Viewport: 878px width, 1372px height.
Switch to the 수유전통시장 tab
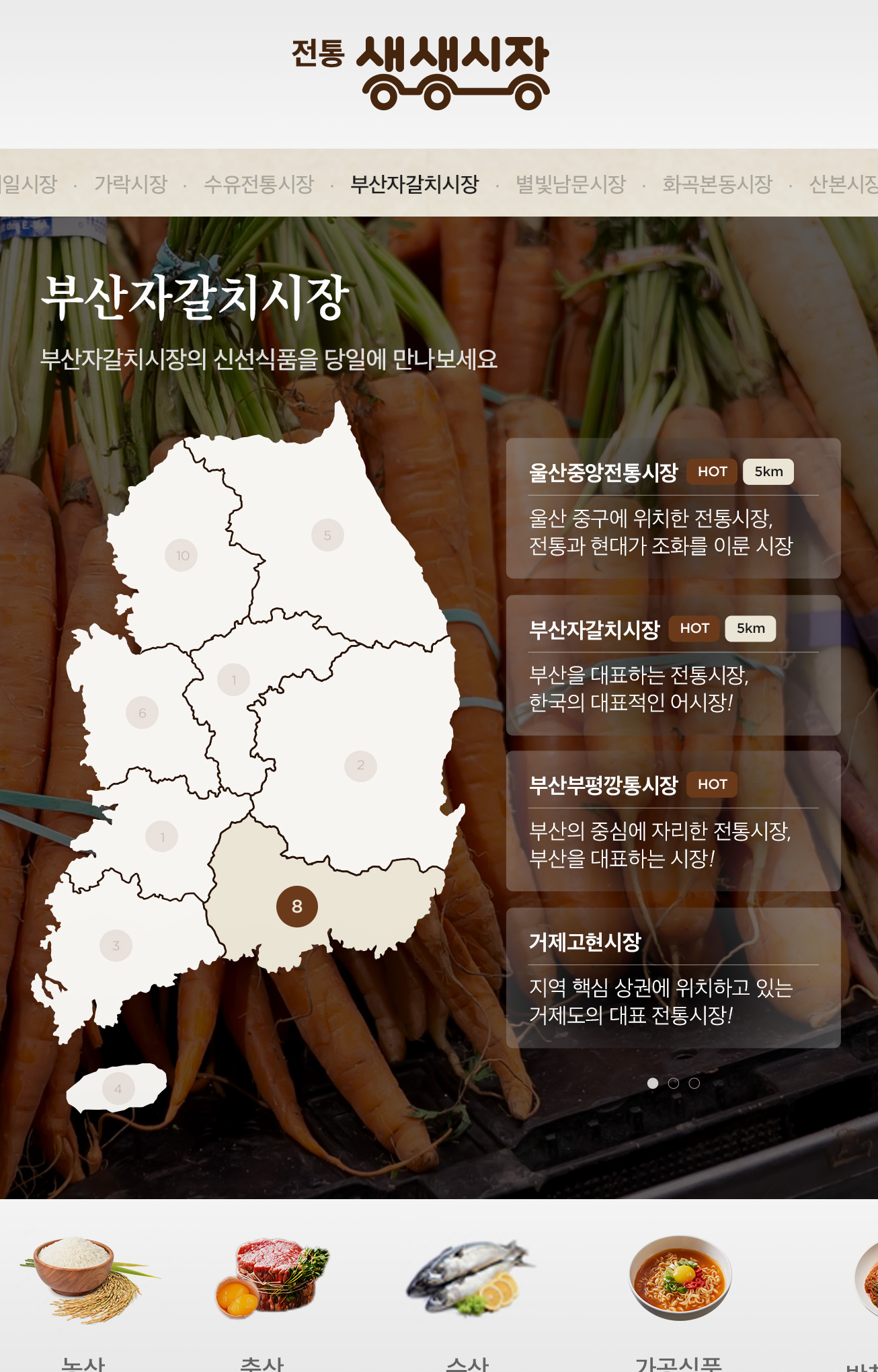coord(259,184)
